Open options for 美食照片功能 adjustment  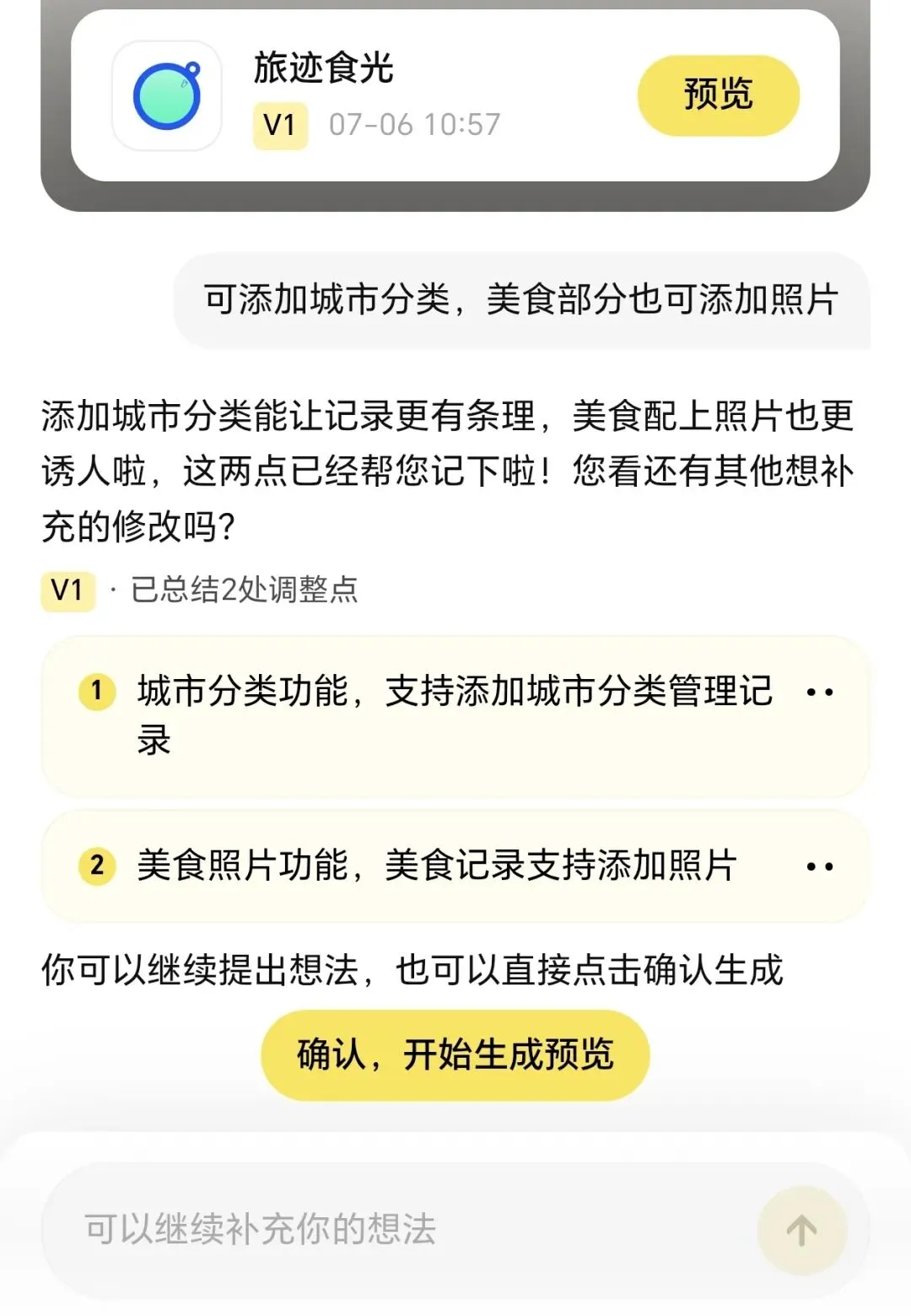820,866
